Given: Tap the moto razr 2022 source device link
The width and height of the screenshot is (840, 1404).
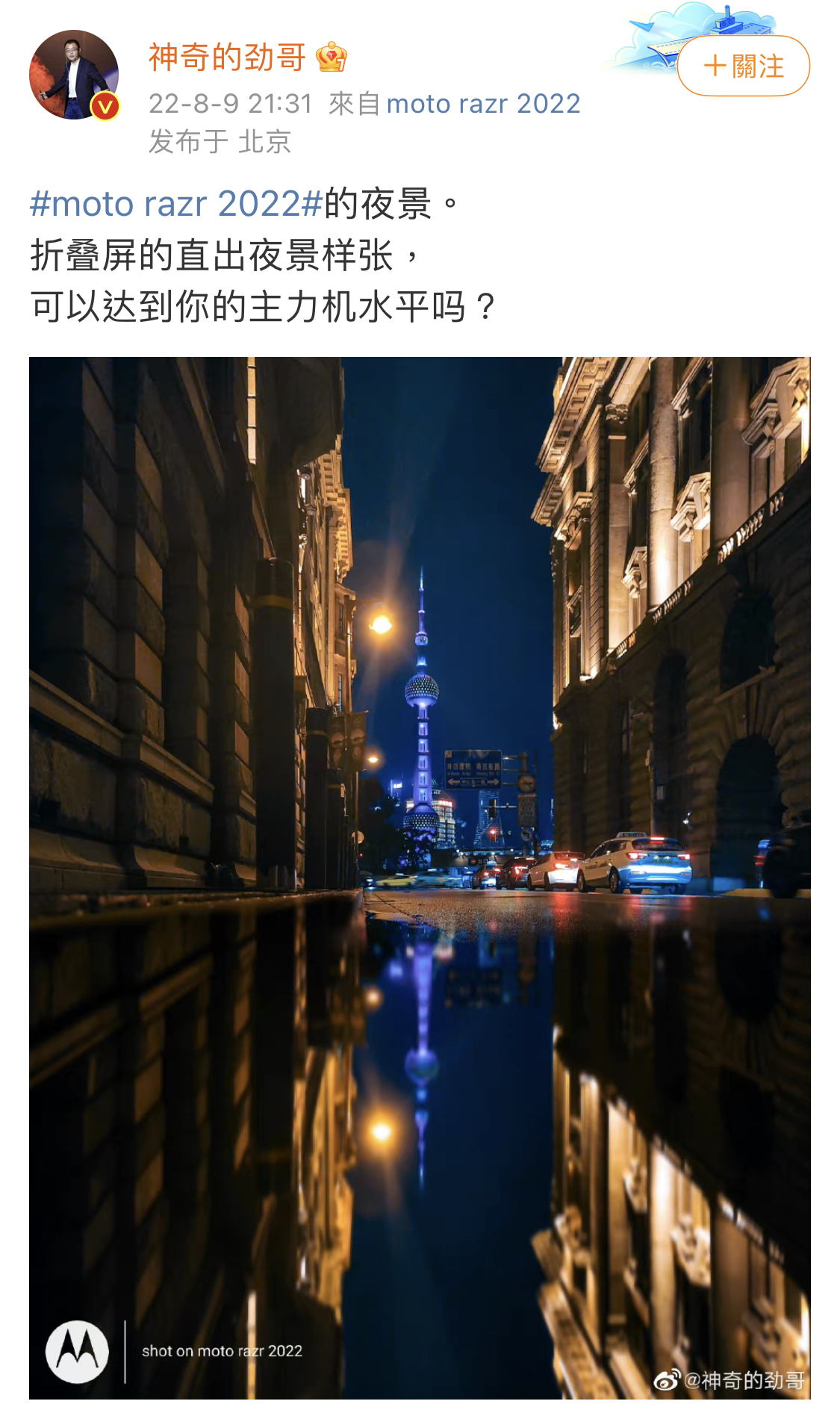Looking at the screenshot, I should click(x=483, y=104).
